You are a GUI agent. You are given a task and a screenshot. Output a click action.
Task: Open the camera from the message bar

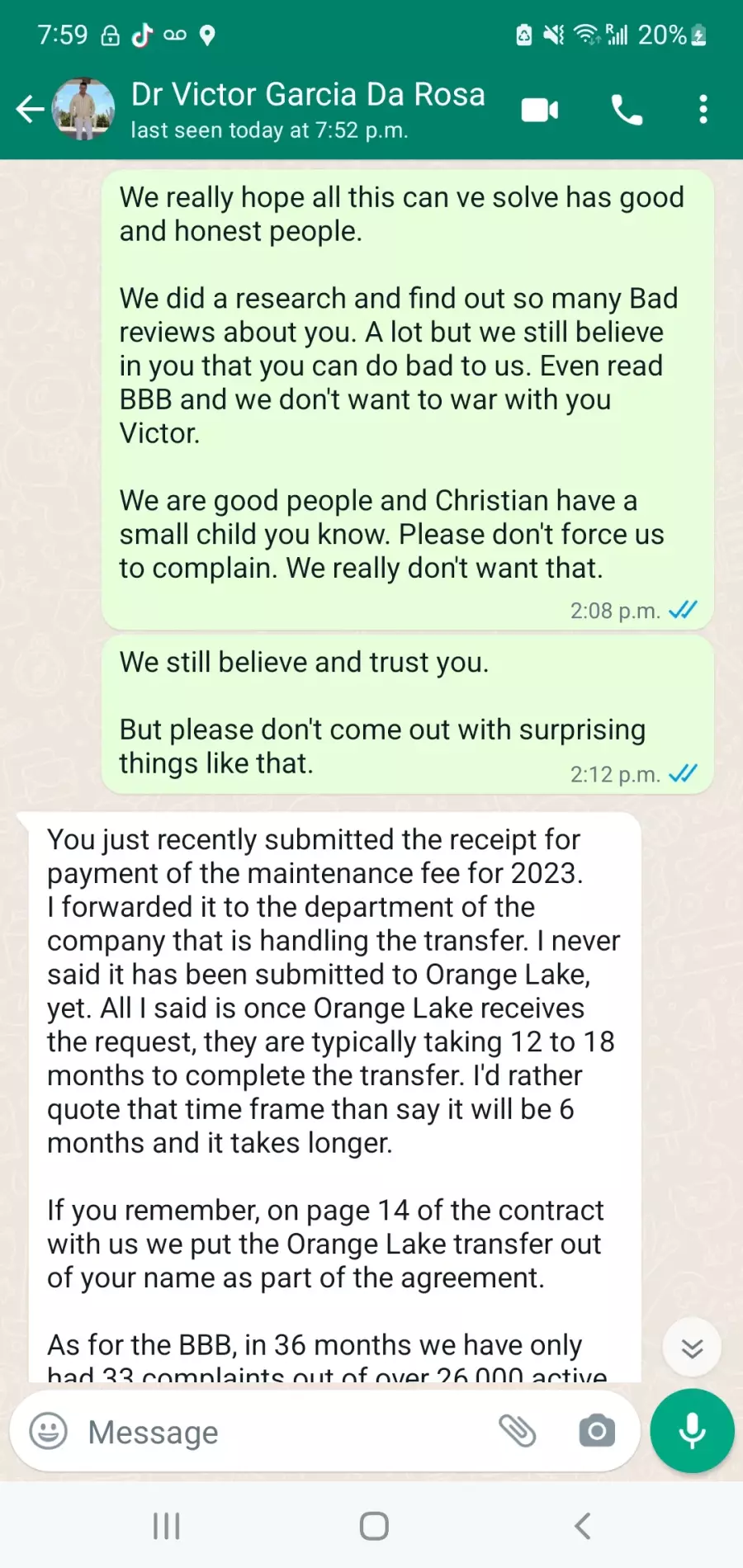tap(597, 1431)
